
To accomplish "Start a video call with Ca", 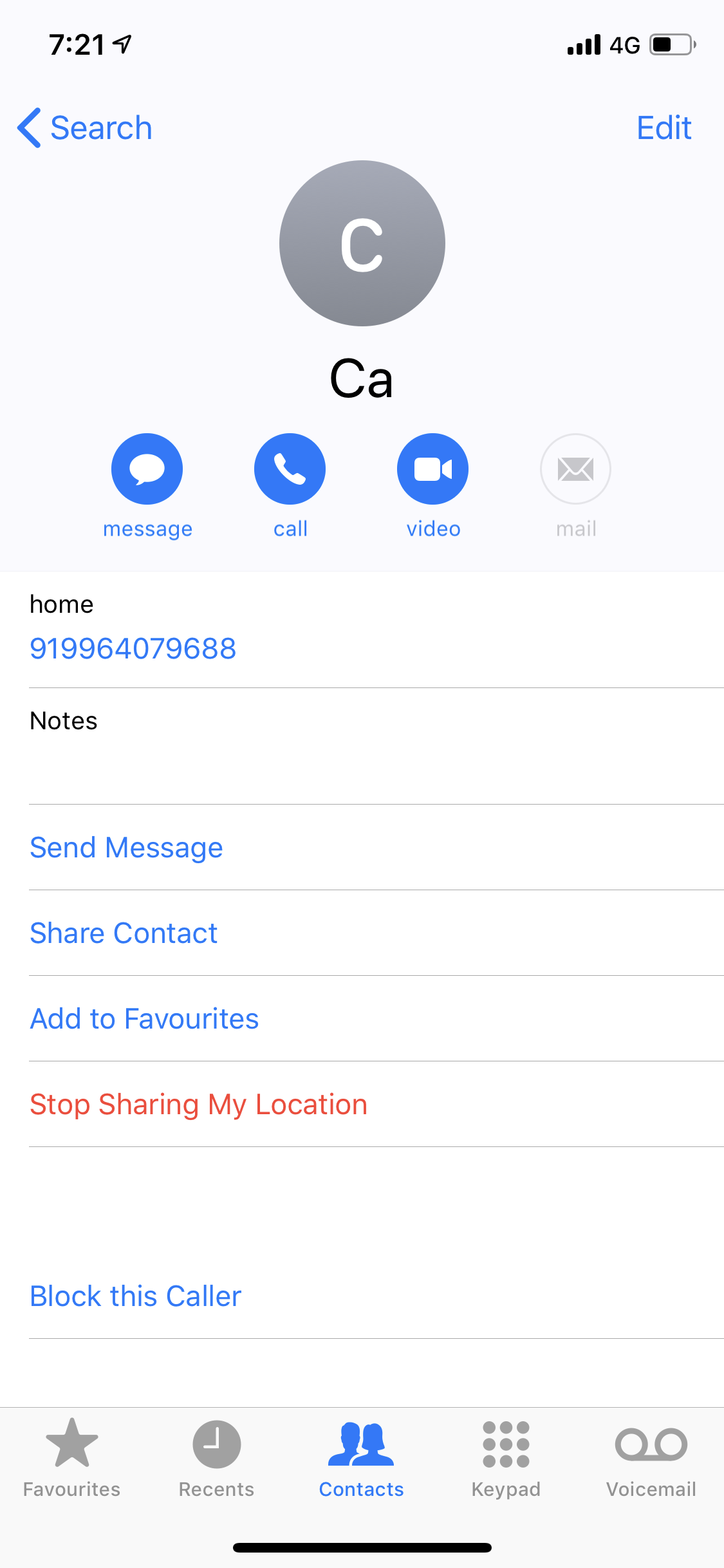I will [433, 469].
